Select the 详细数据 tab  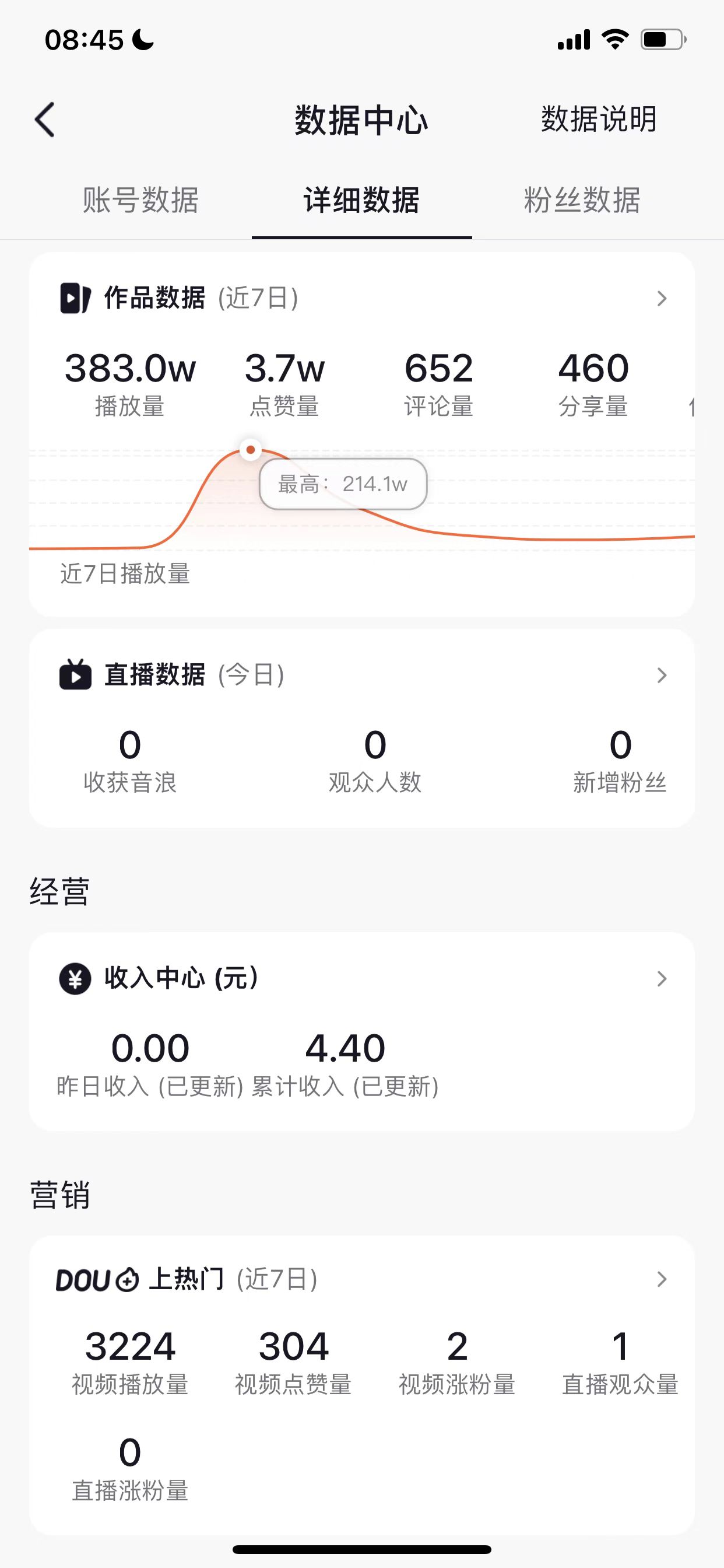[x=361, y=200]
